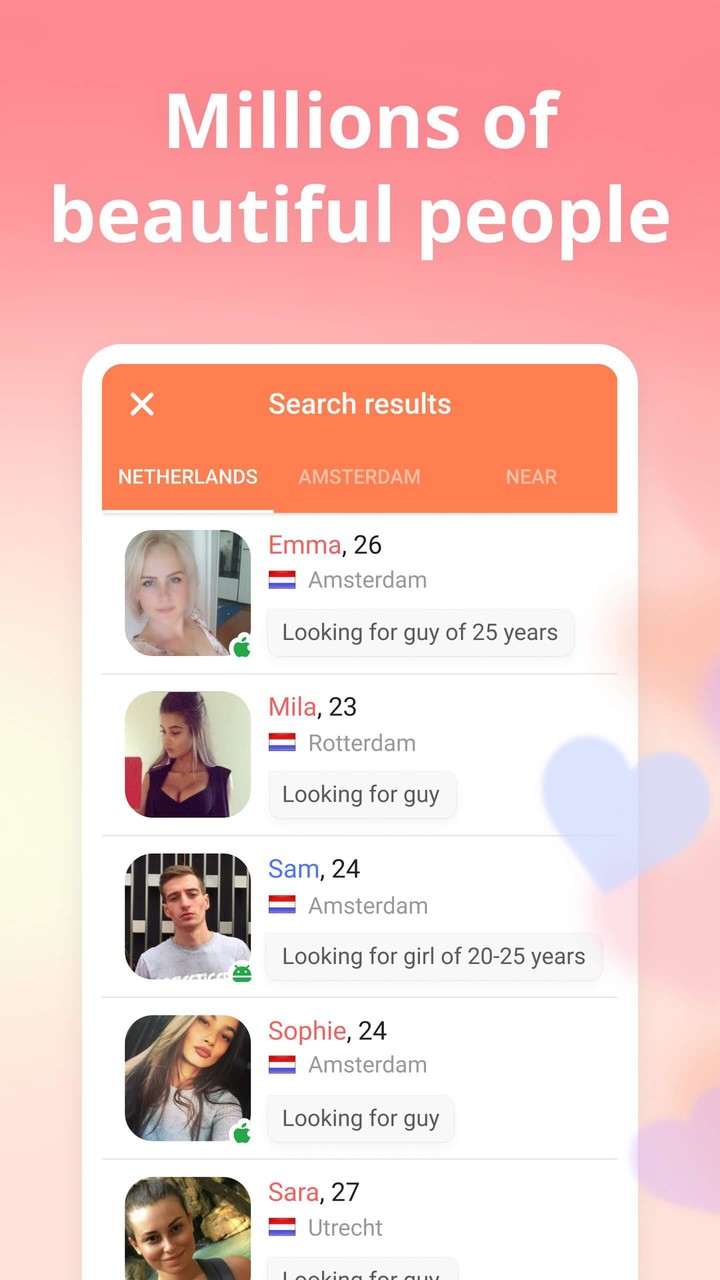Click Sophie's 'Looking for guy' chip
Viewport: 720px width, 1280px height.
coord(360,1118)
